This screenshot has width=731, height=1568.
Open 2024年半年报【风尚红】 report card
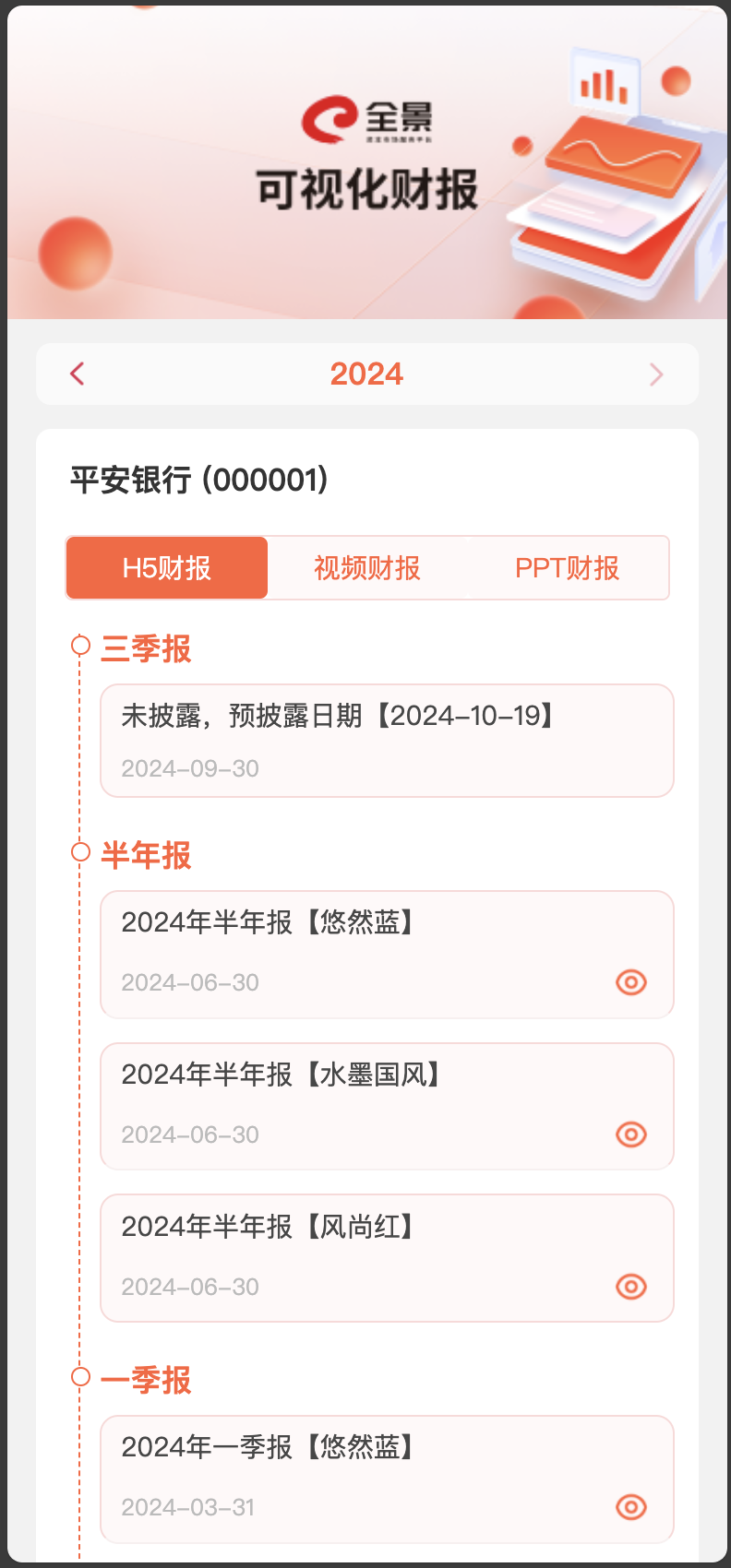coord(387,1258)
